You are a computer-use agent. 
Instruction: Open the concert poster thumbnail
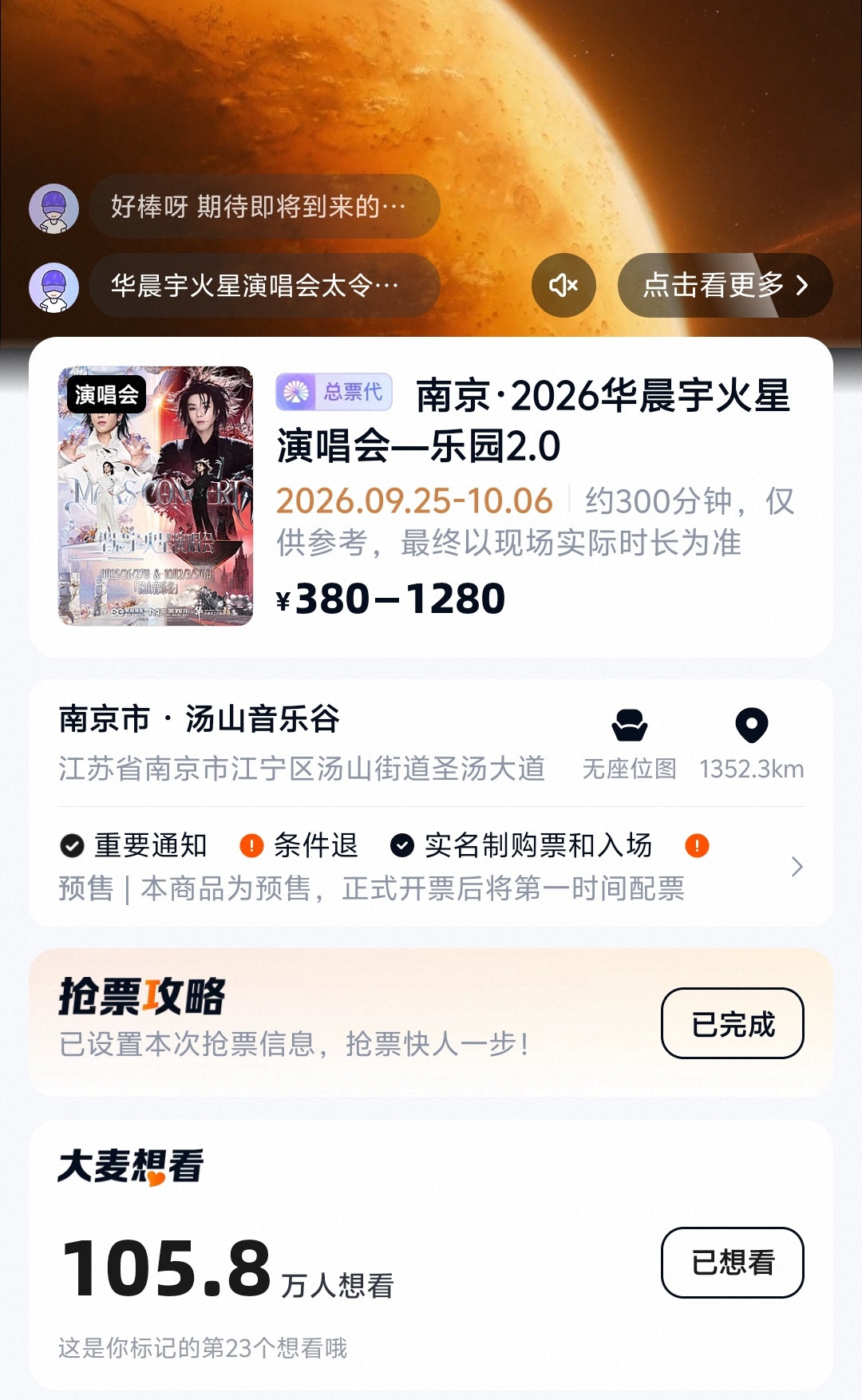156,496
